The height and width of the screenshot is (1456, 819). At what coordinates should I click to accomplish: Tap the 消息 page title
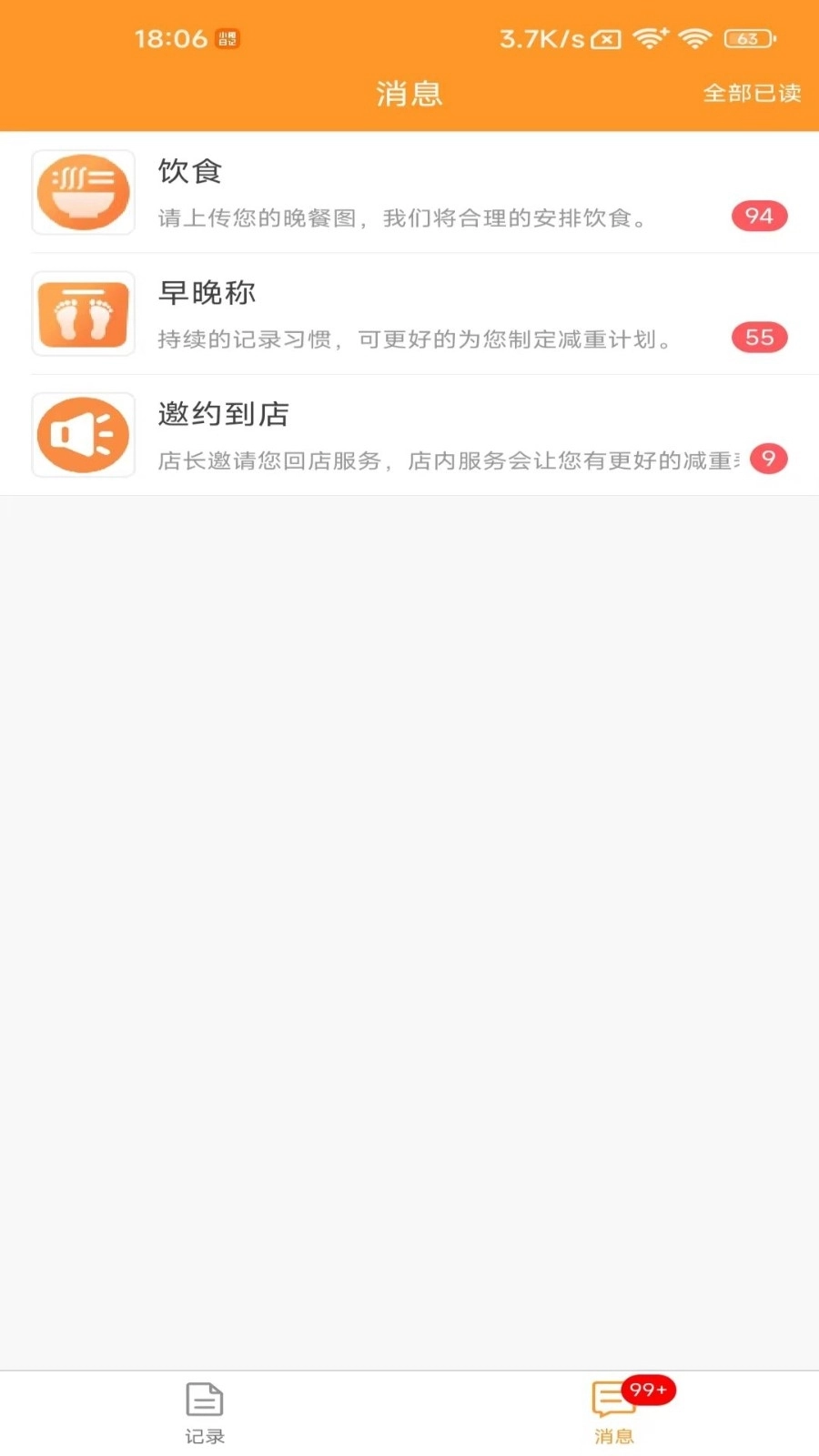409,93
